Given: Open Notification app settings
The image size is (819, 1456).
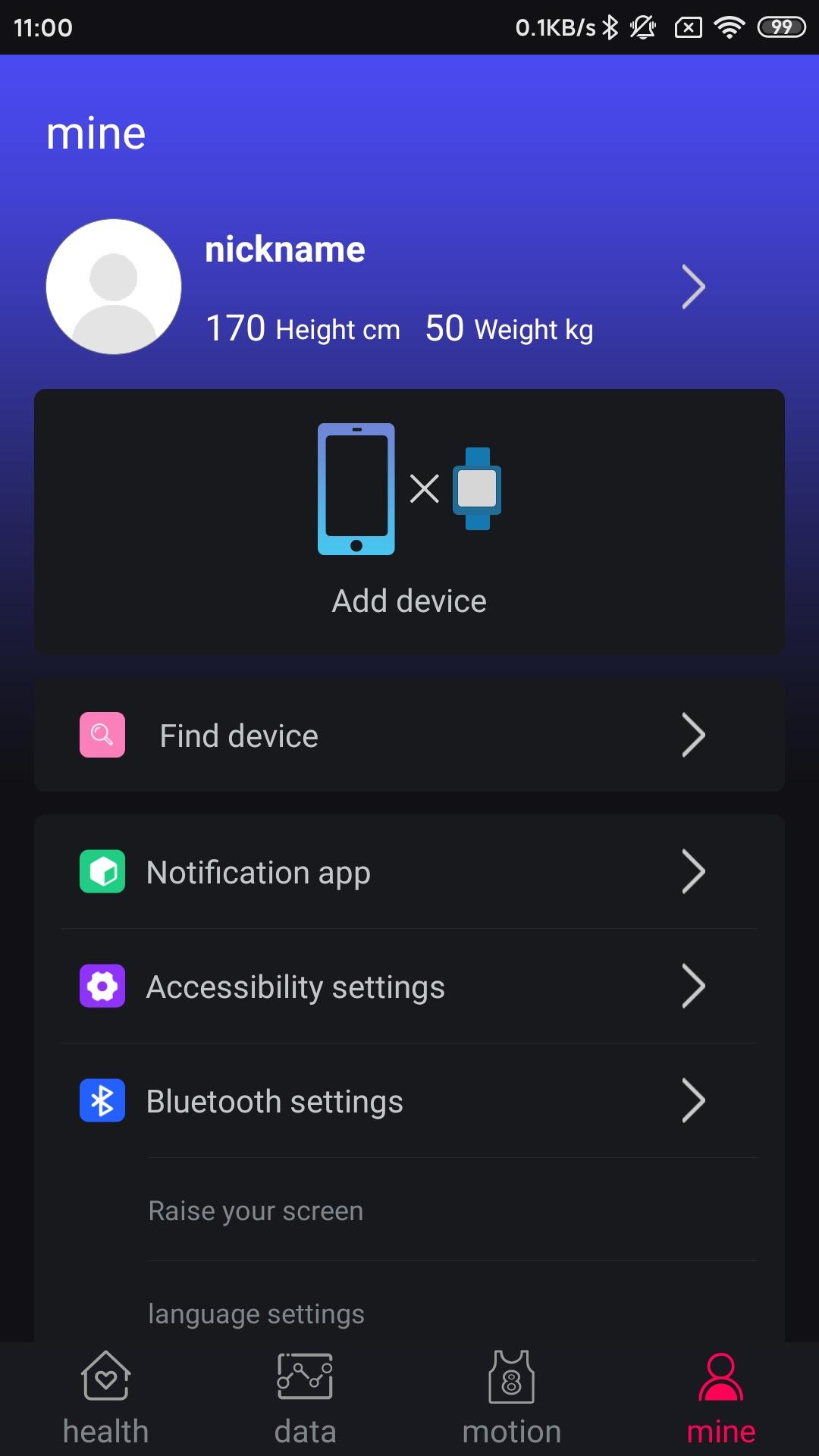Looking at the screenshot, I should [x=409, y=872].
